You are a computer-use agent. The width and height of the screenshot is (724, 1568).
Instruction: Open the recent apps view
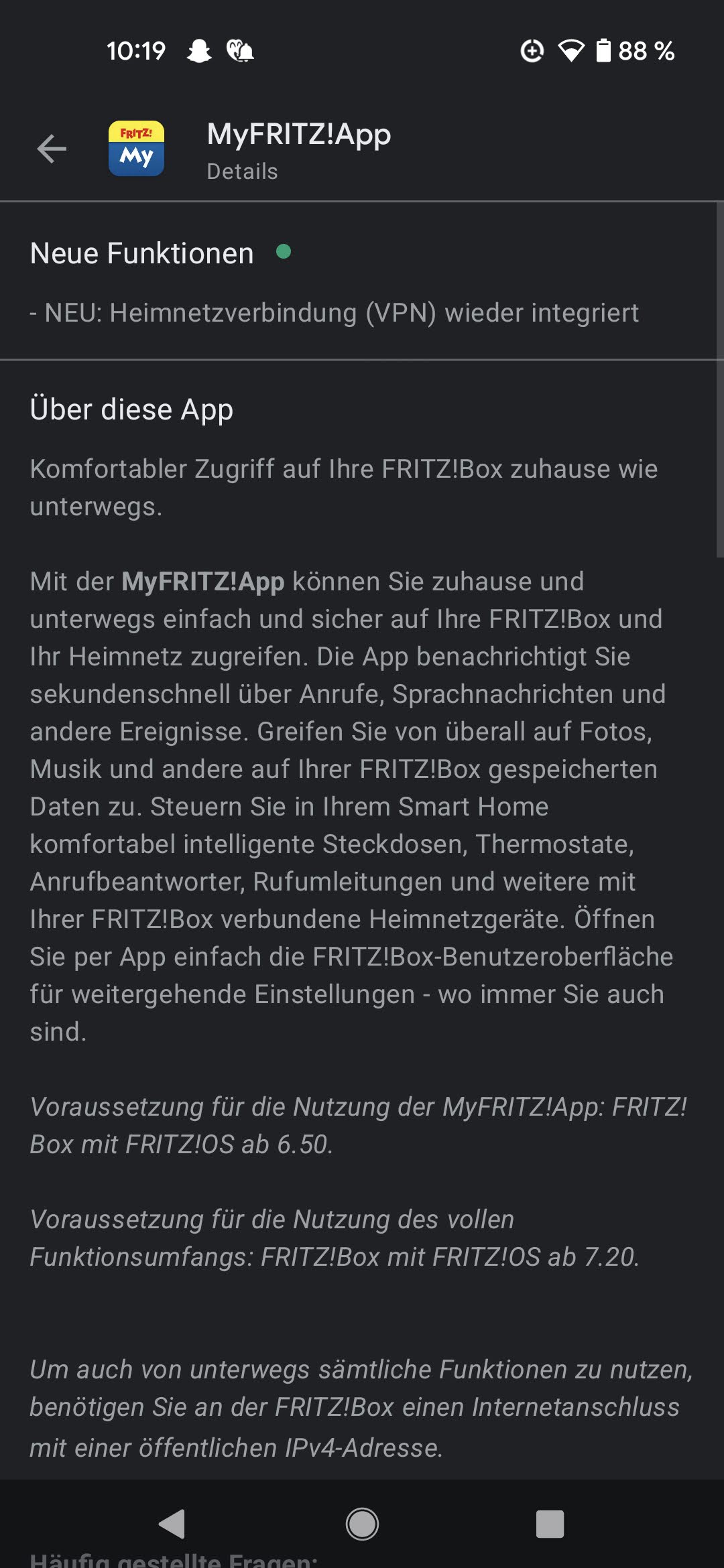(550, 1524)
